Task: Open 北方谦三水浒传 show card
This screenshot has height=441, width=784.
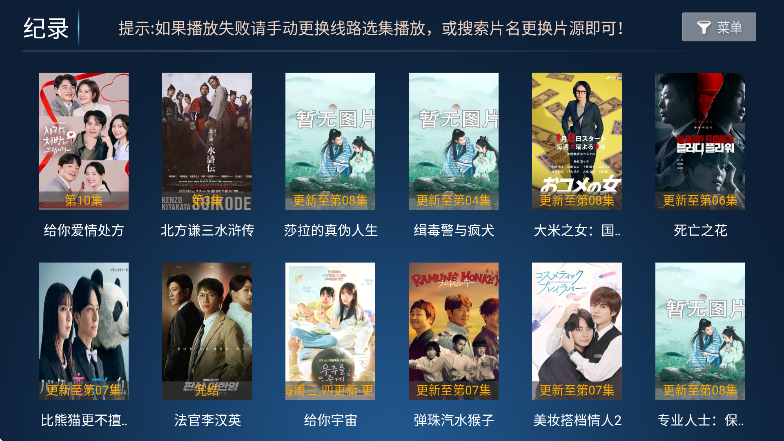Action: [207, 141]
